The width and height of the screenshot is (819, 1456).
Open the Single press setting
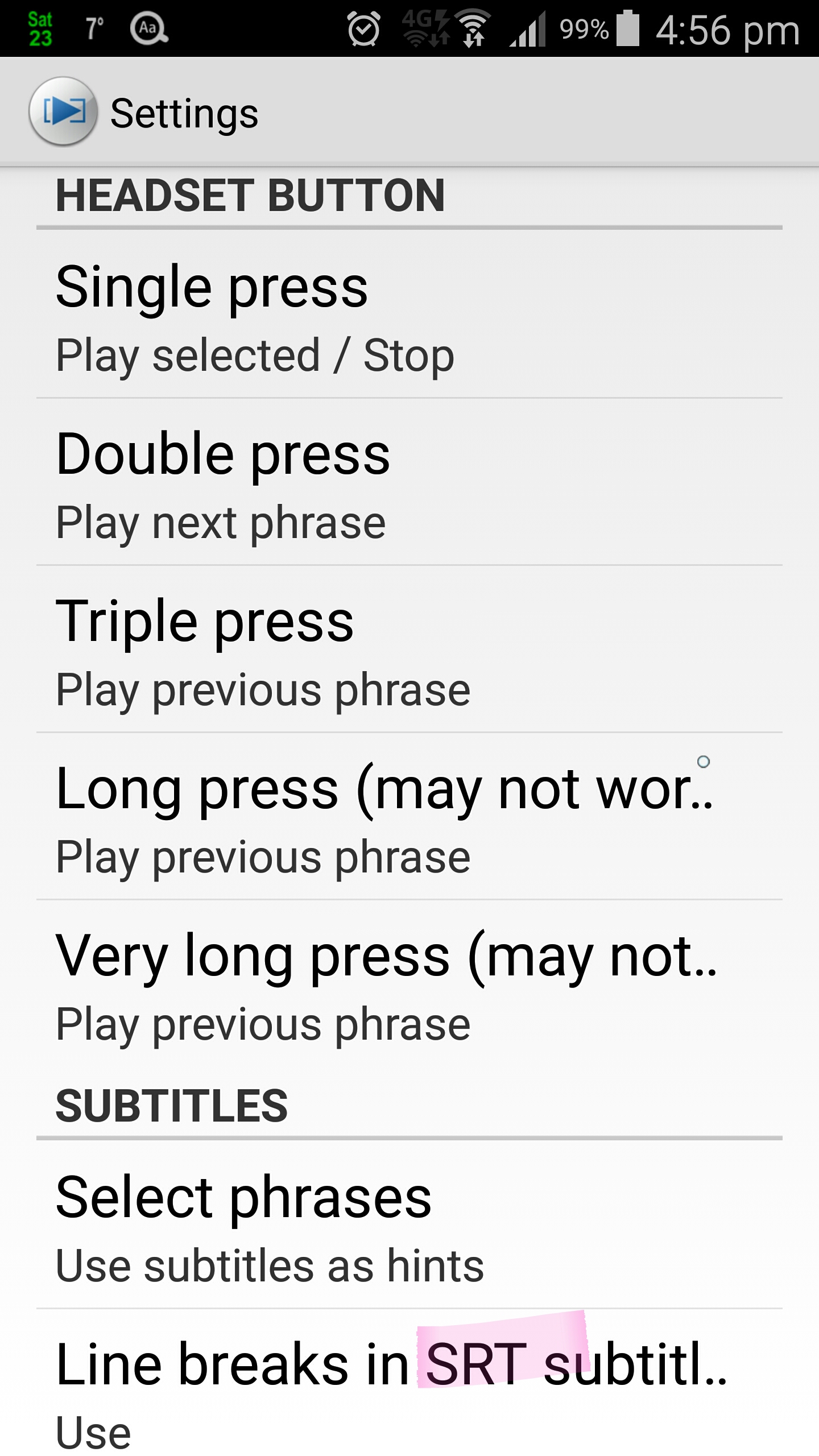409,315
